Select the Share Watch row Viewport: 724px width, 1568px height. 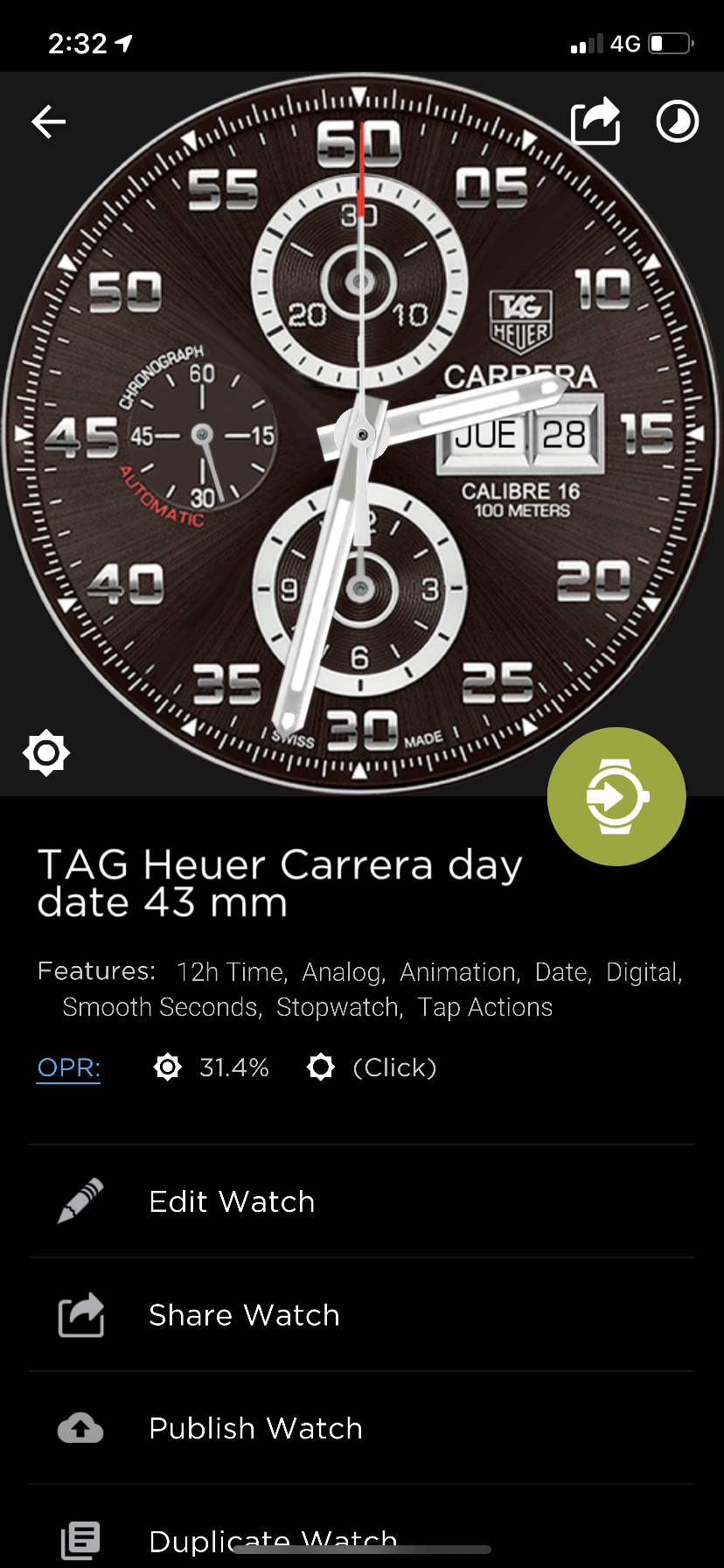[x=362, y=1314]
